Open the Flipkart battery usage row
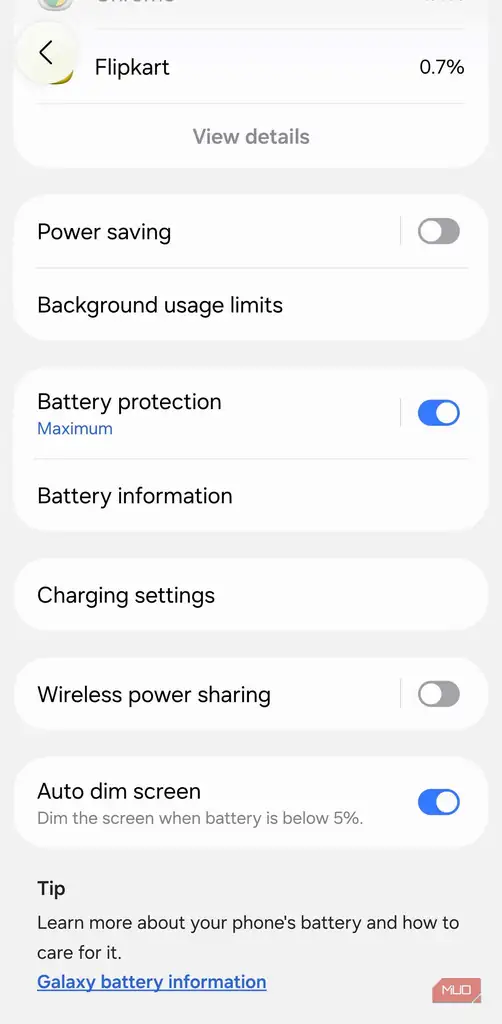The height and width of the screenshot is (1024, 502). point(251,67)
